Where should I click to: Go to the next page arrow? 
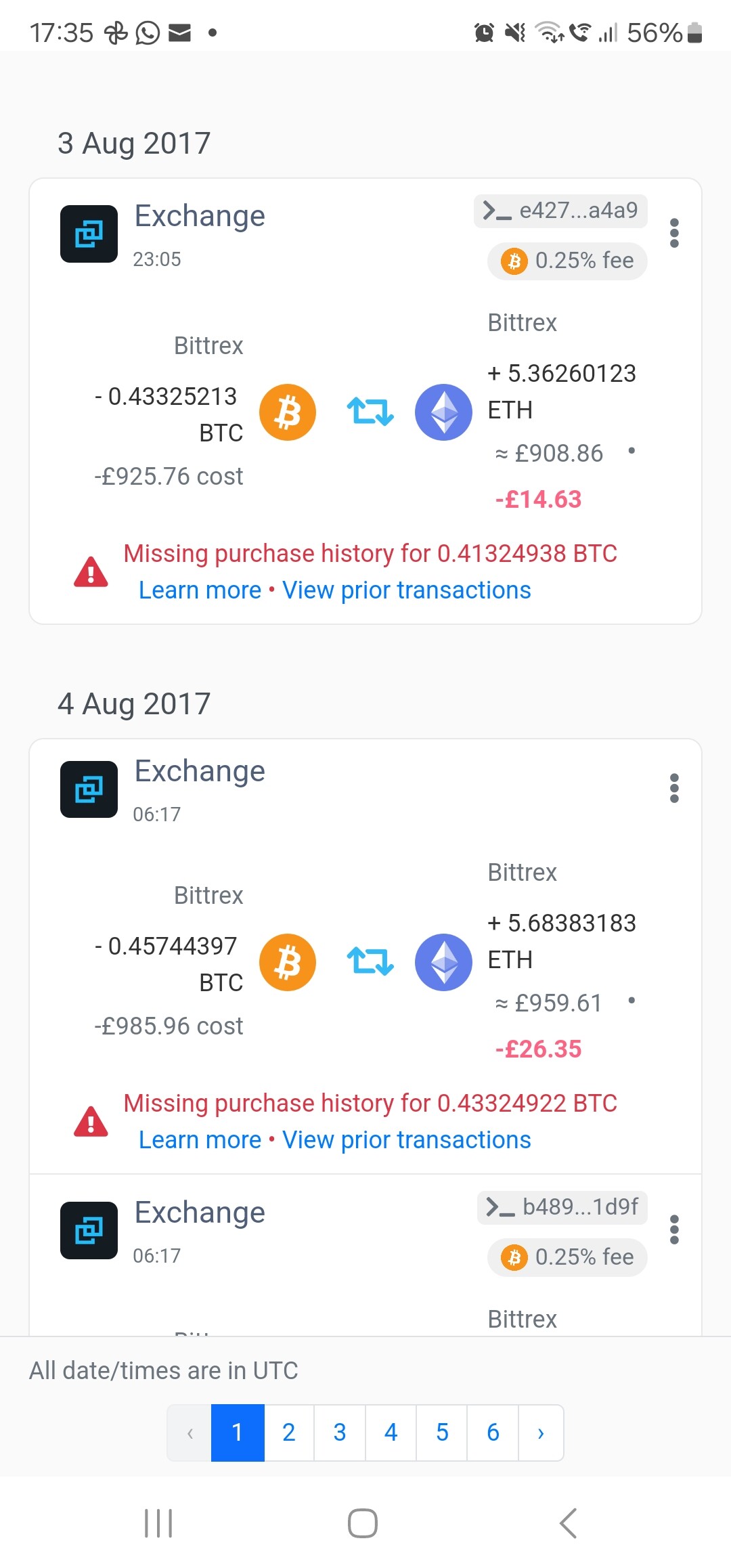pos(541,1433)
